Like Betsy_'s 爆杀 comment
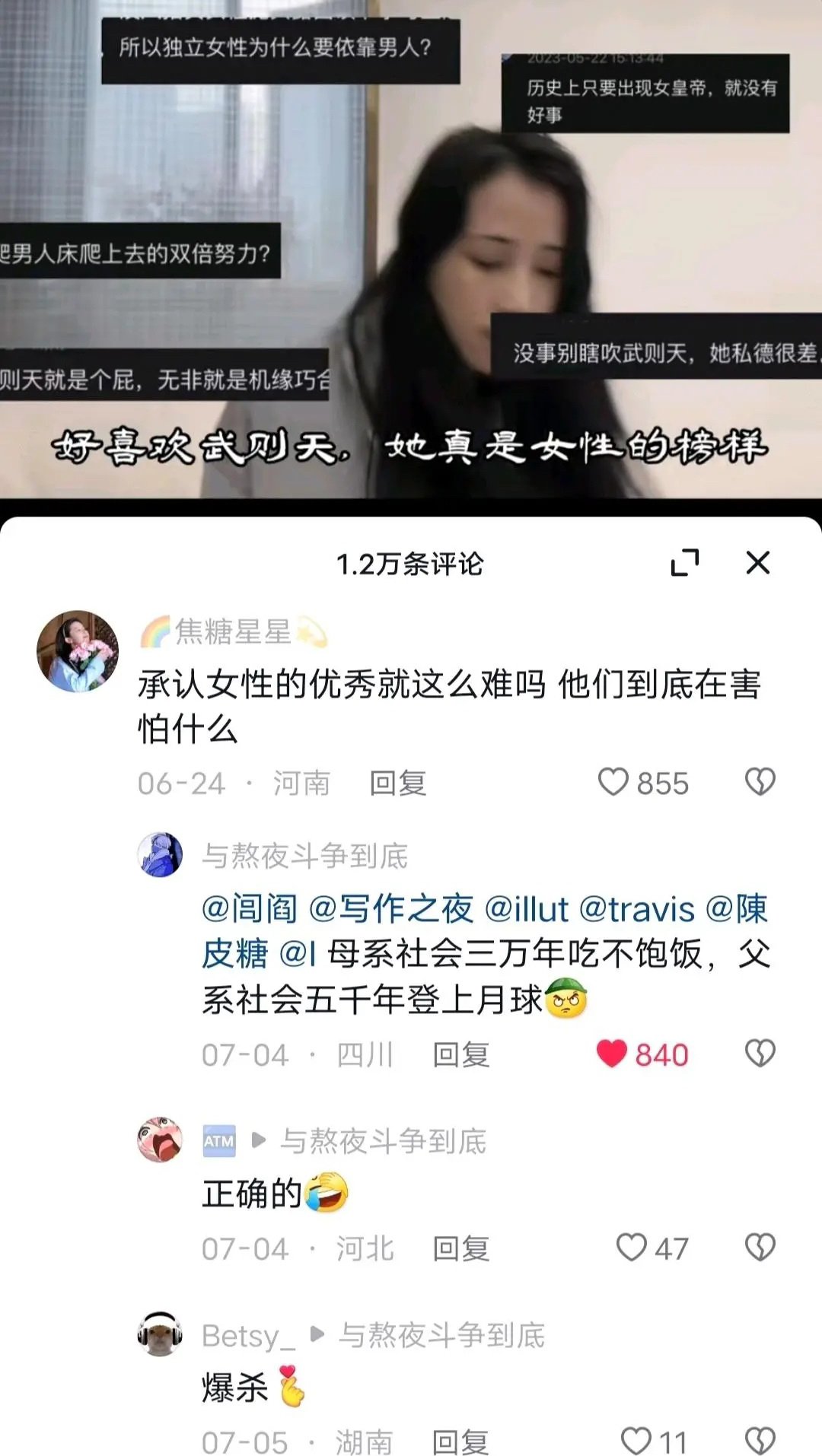This screenshot has width=822, height=1456. (x=636, y=1441)
